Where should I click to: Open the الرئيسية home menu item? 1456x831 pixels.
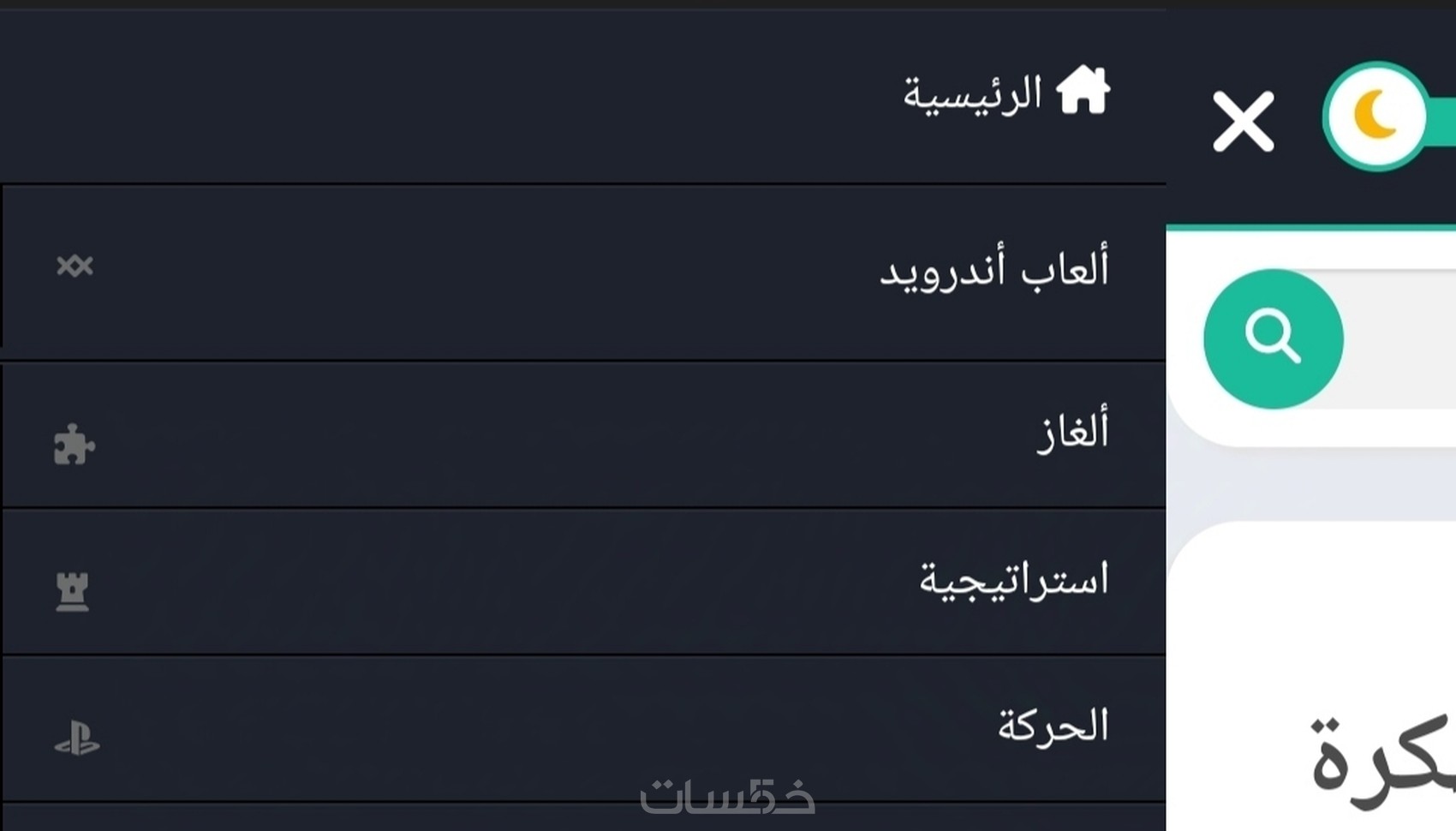click(x=1006, y=93)
